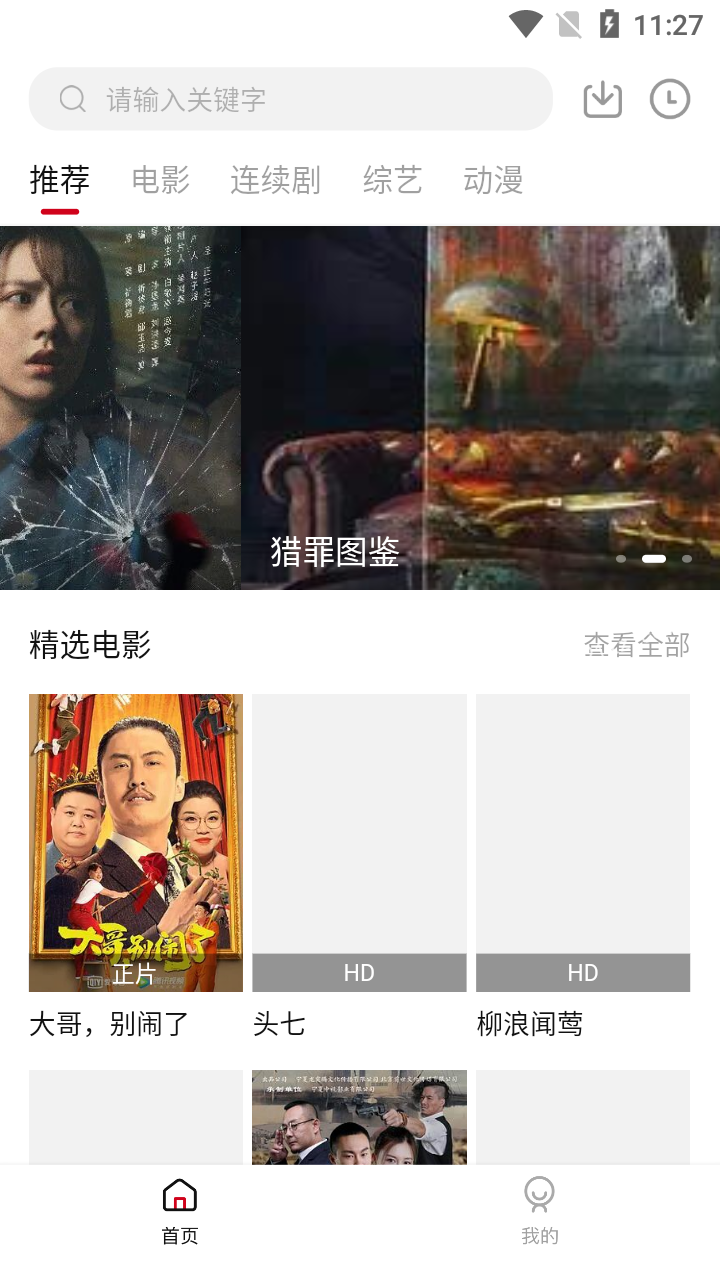Tap 查看全部 for 精选电影
The height and width of the screenshot is (1280, 720).
(x=637, y=646)
